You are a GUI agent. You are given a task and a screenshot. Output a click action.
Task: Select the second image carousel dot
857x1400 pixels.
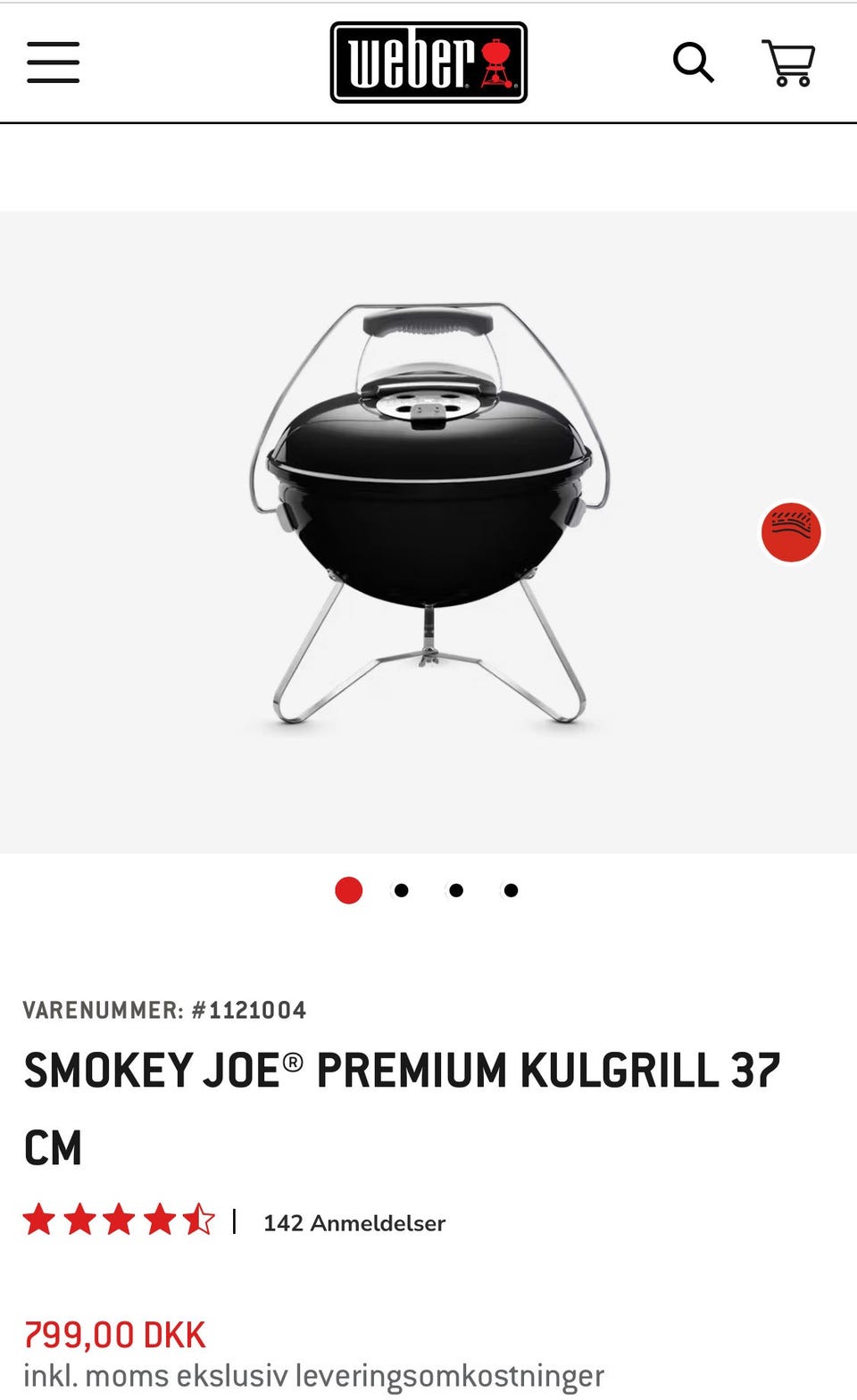click(x=402, y=890)
